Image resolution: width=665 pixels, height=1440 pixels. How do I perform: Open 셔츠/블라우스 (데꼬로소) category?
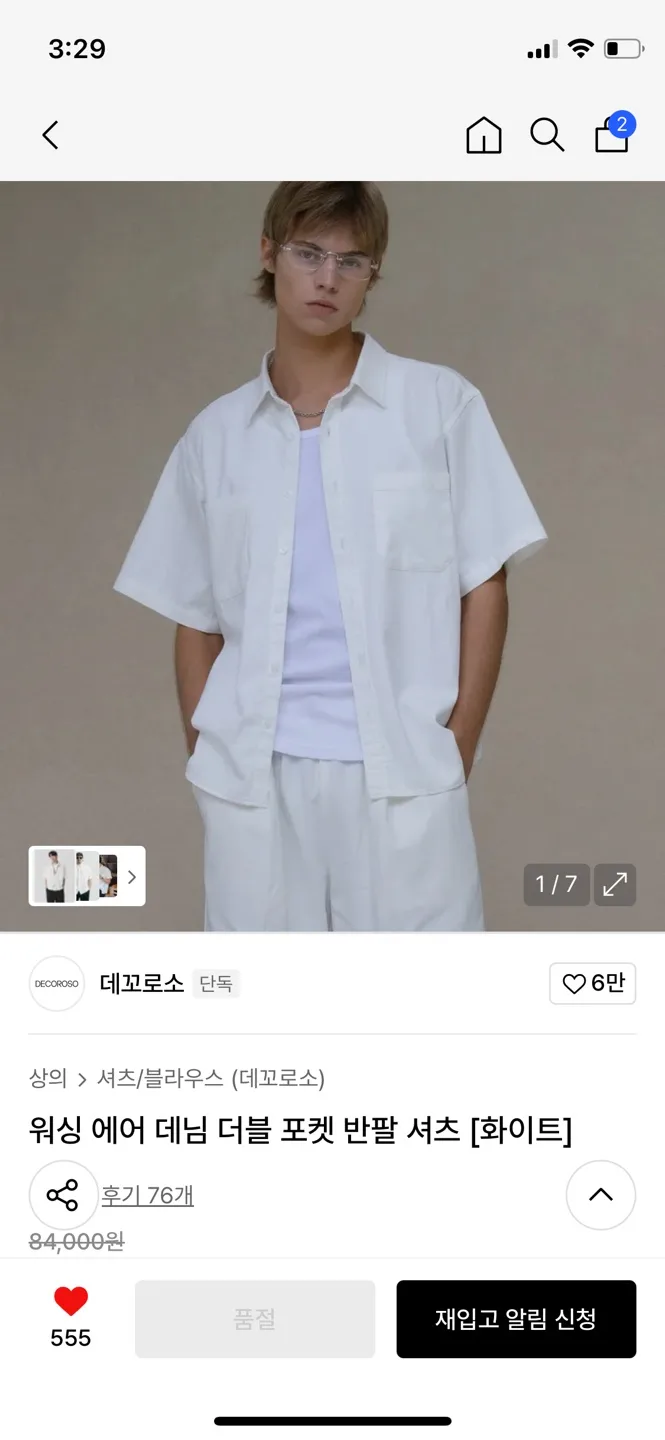(x=210, y=1078)
